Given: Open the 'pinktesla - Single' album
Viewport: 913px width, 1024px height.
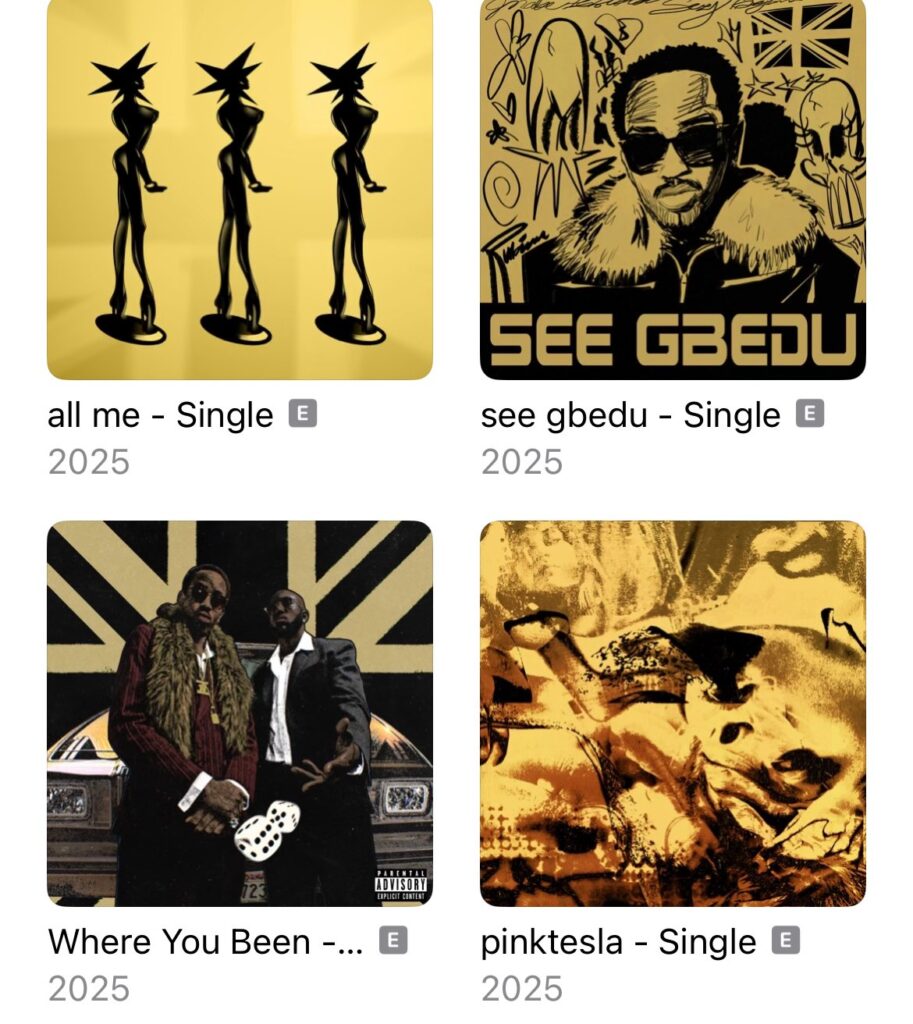Looking at the screenshot, I should click(672, 712).
